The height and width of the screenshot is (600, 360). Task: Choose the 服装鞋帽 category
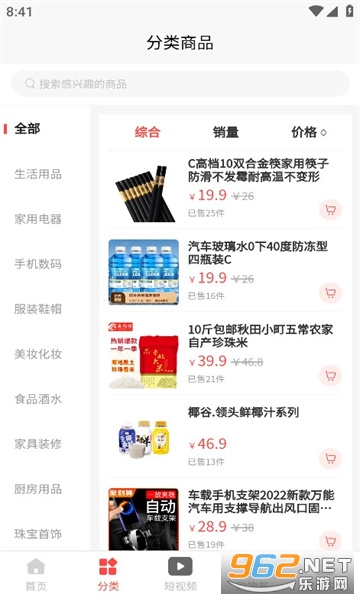[38, 309]
